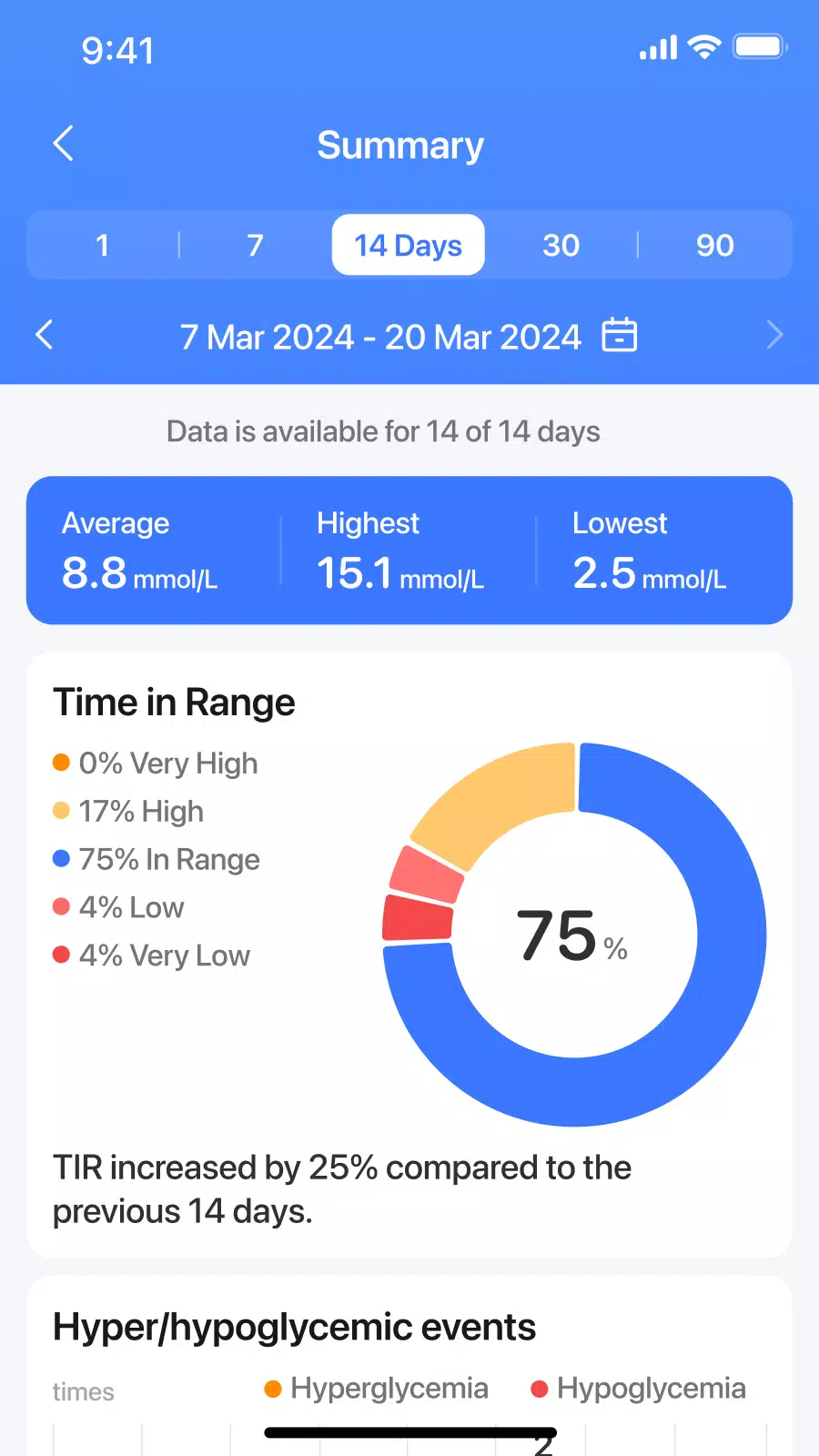Advance to next period with right chevron

774,336
